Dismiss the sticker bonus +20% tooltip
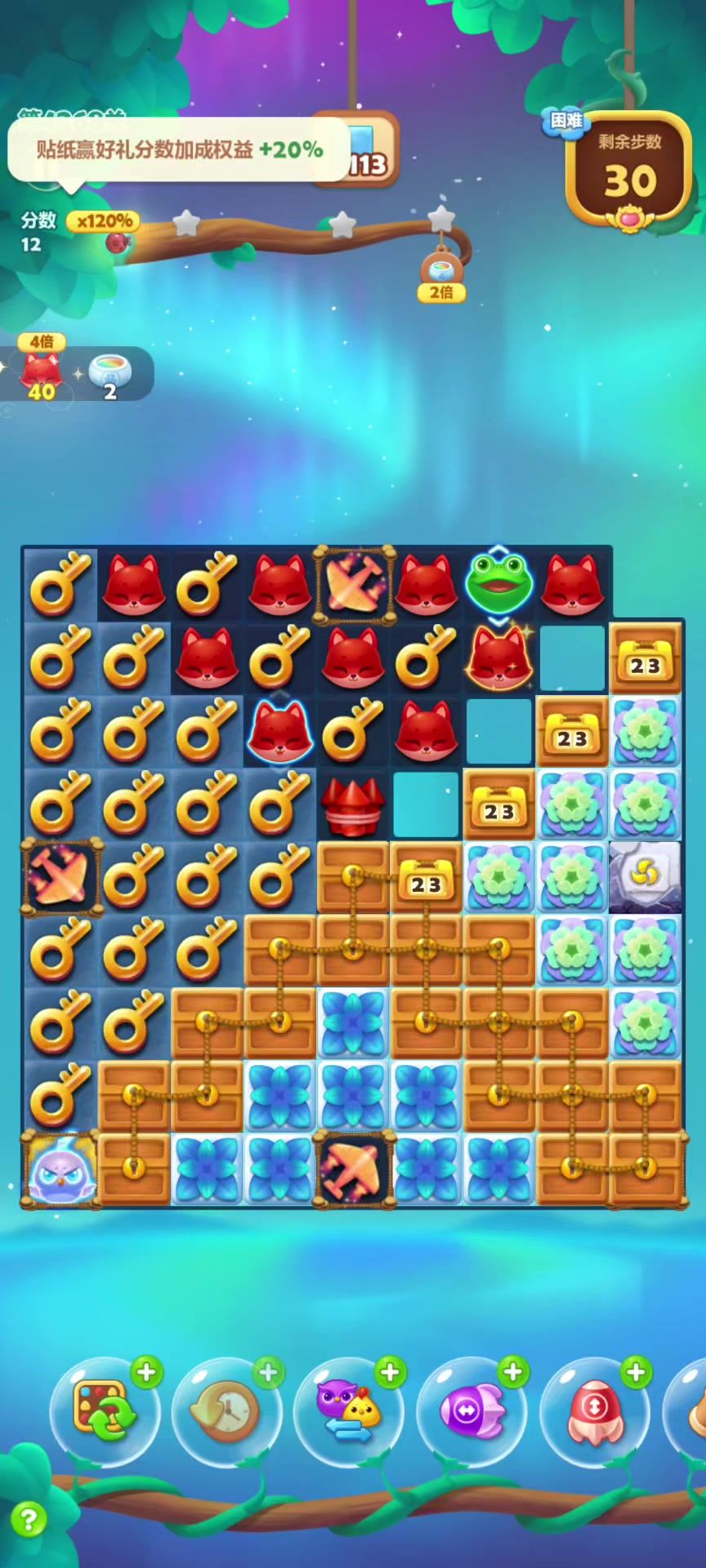Viewport: 706px width, 1568px height. click(178, 149)
